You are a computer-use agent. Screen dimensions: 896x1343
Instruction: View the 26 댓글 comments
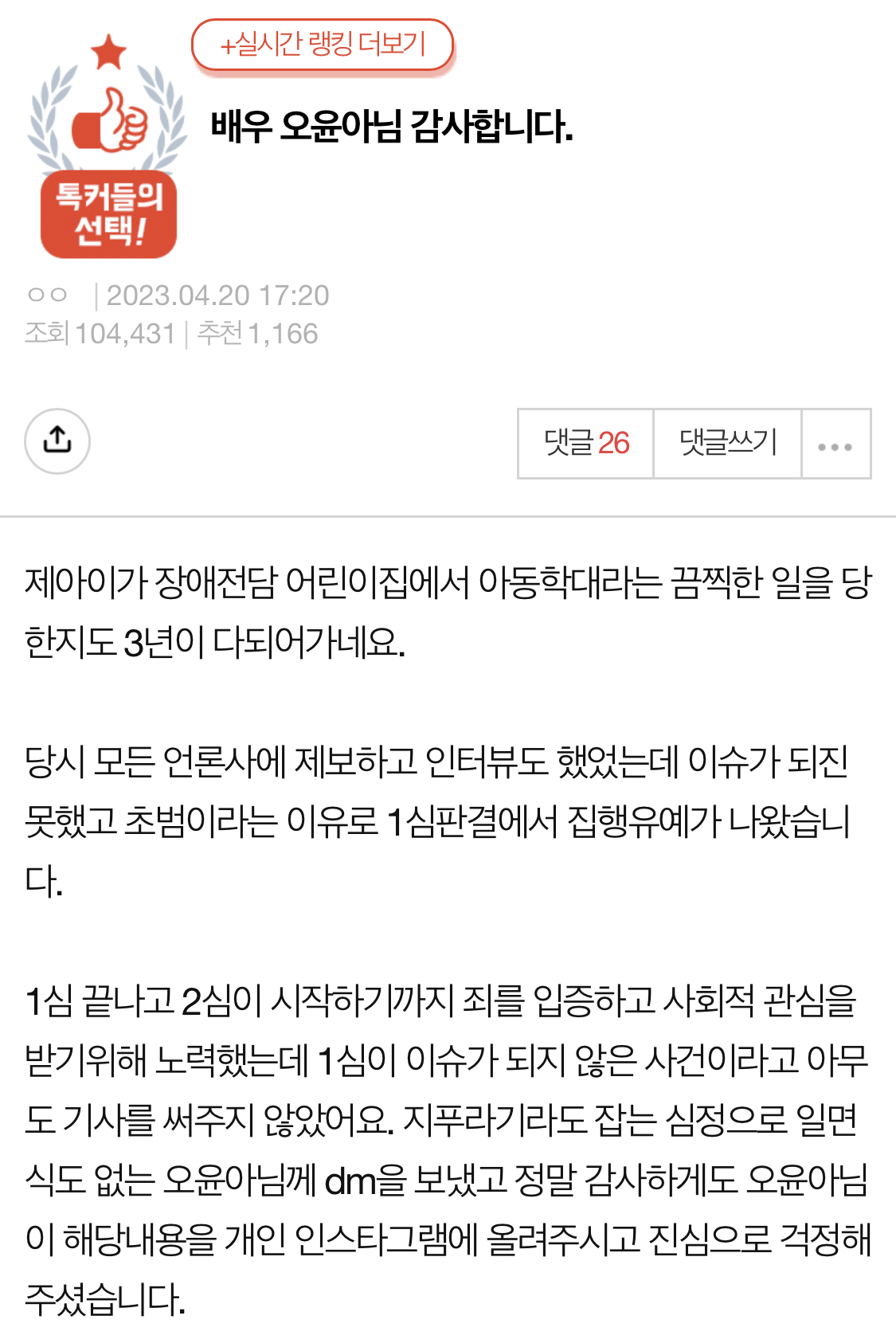coord(586,444)
